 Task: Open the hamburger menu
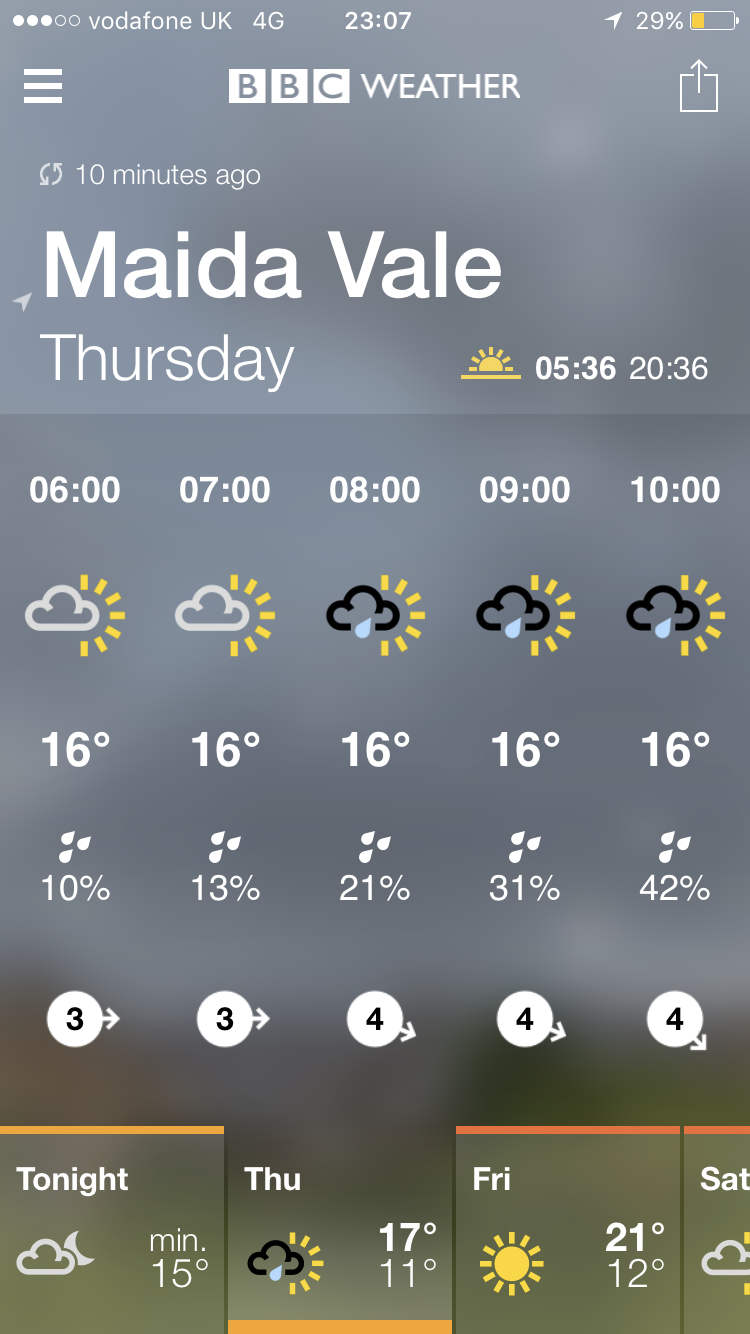[x=43, y=87]
